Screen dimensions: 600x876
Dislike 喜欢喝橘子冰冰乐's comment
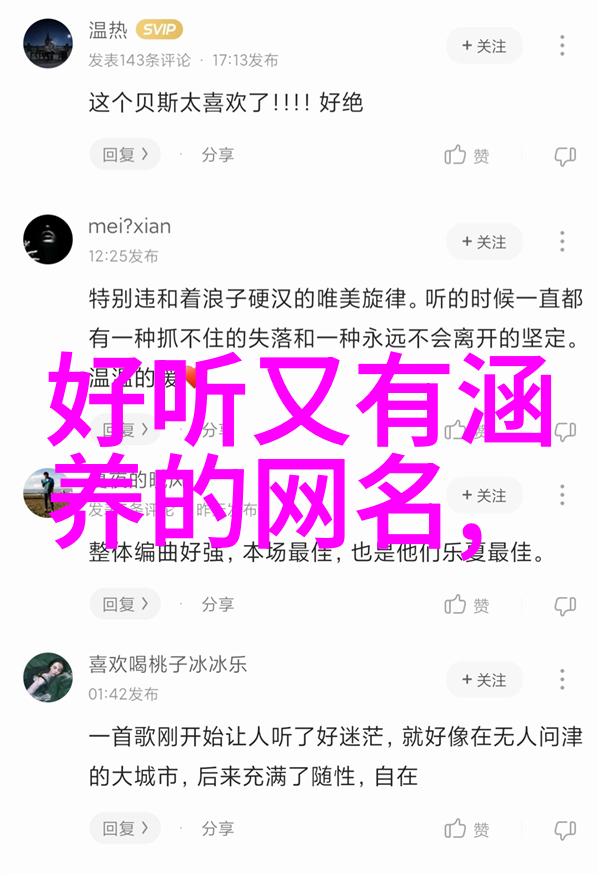[x=565, y=829]
